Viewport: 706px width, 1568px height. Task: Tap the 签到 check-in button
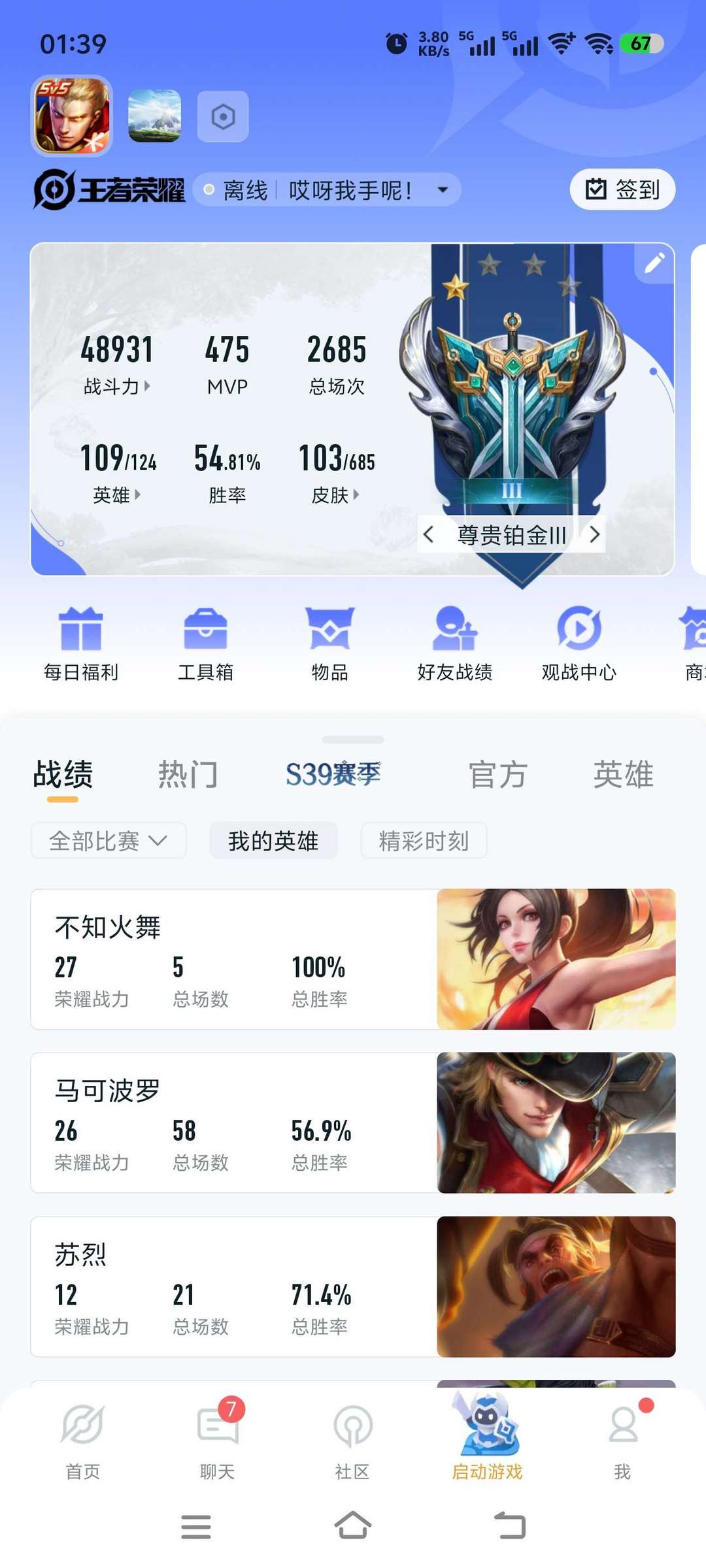[622, 189]
